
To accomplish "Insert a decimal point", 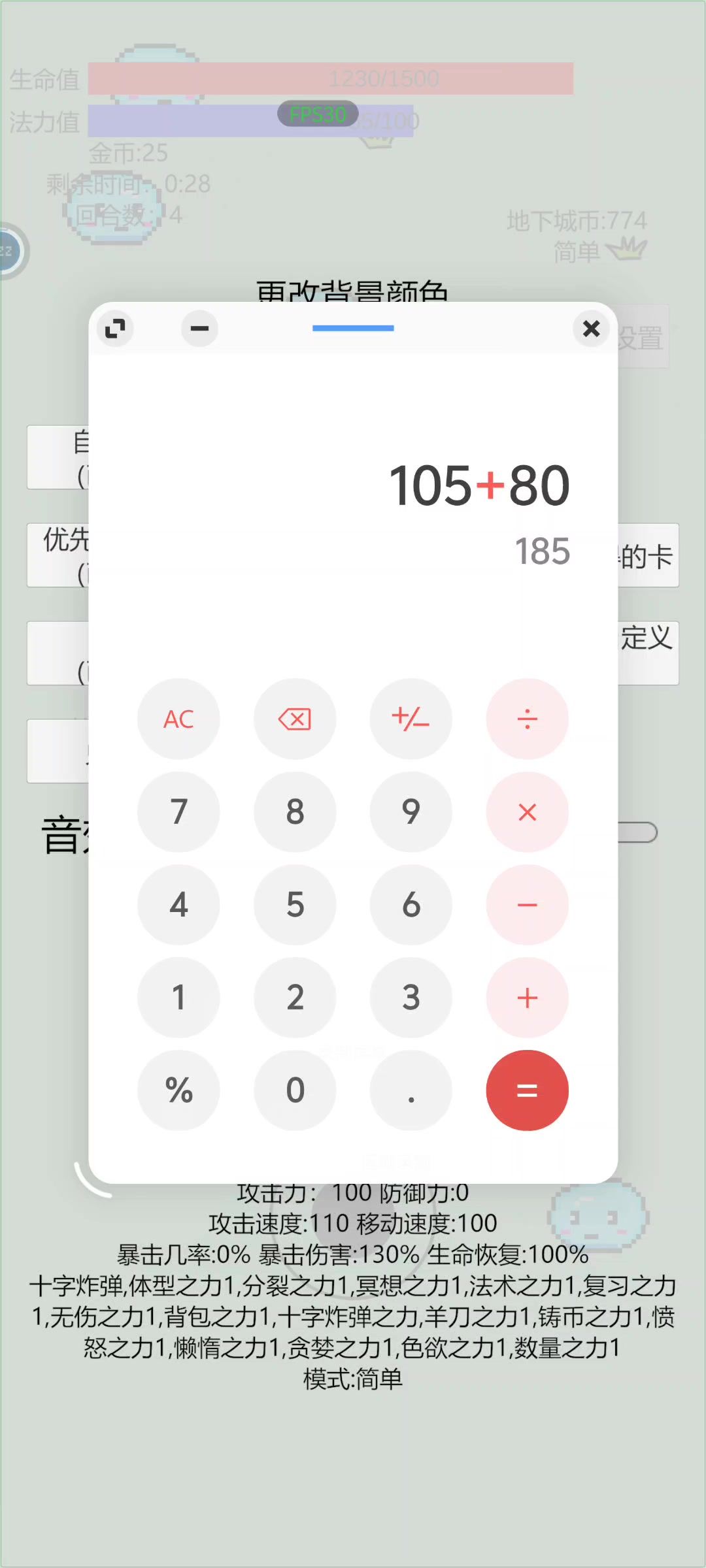I will (x=411, y=1090).
